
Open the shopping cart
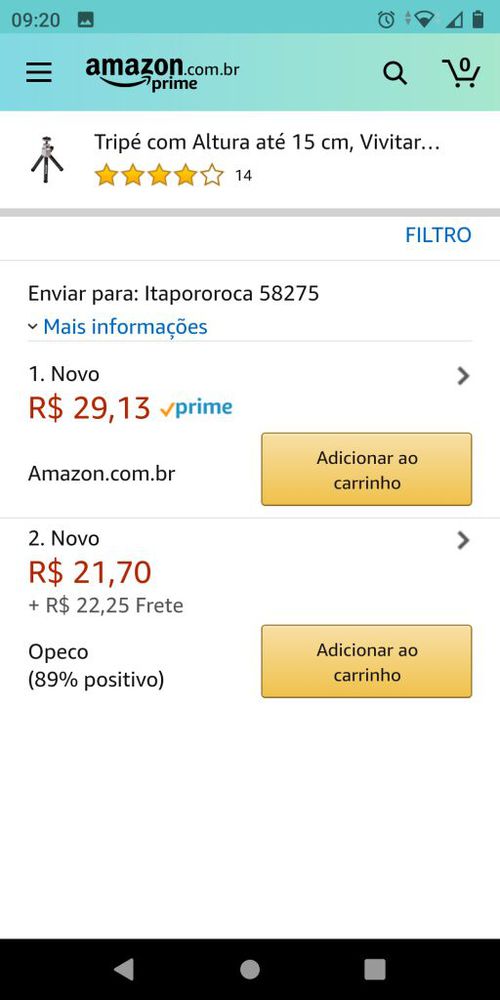click(460, 73)
